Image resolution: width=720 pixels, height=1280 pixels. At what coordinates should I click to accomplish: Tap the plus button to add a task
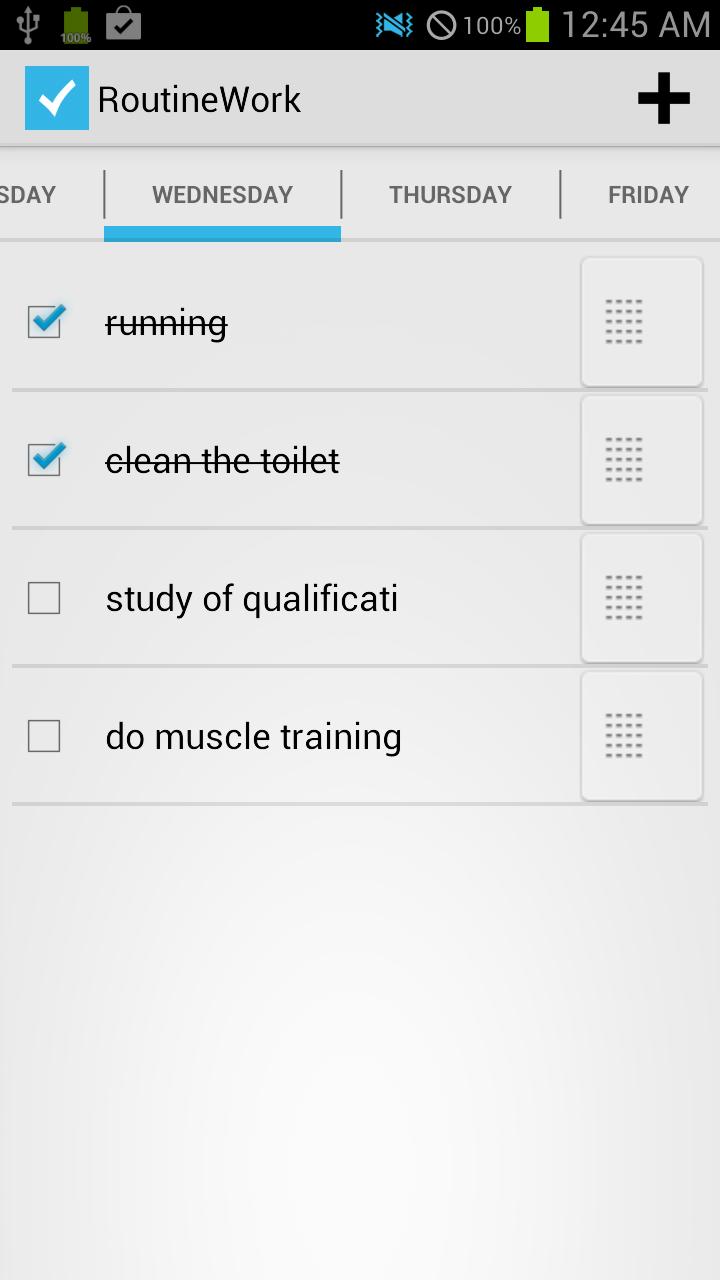click(664, 97)
